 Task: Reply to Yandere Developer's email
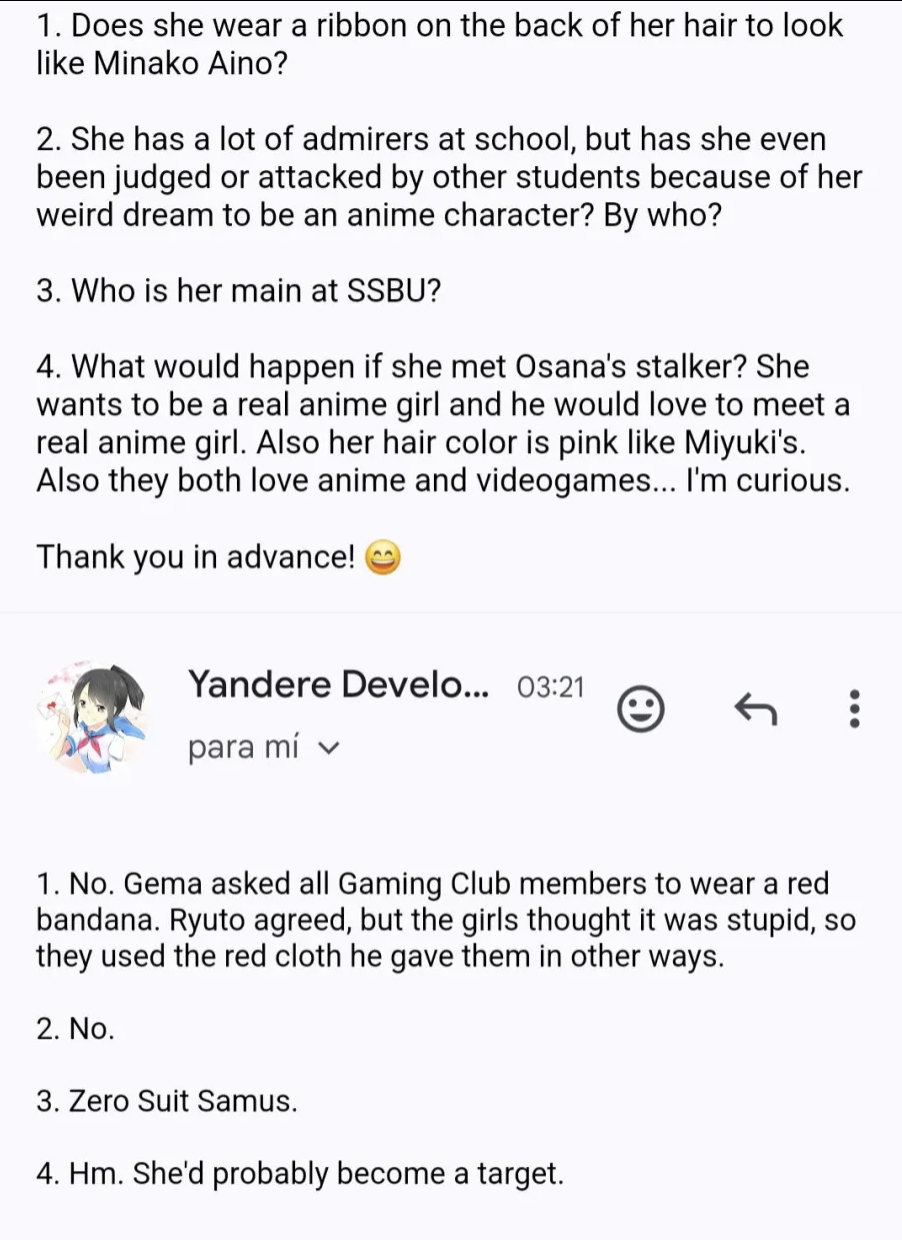point(755,709)
